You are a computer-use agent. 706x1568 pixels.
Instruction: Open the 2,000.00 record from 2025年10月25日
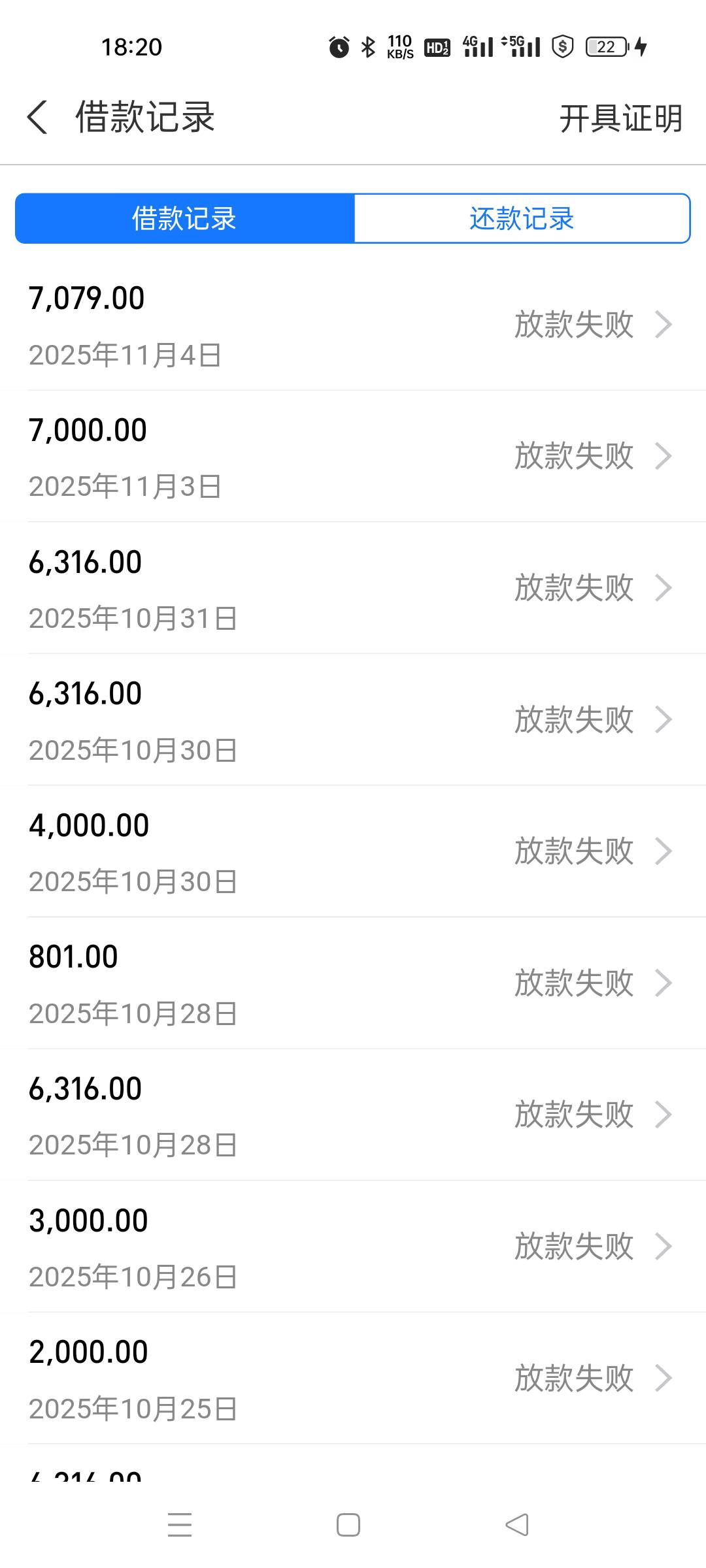(x=353, y=1379)
